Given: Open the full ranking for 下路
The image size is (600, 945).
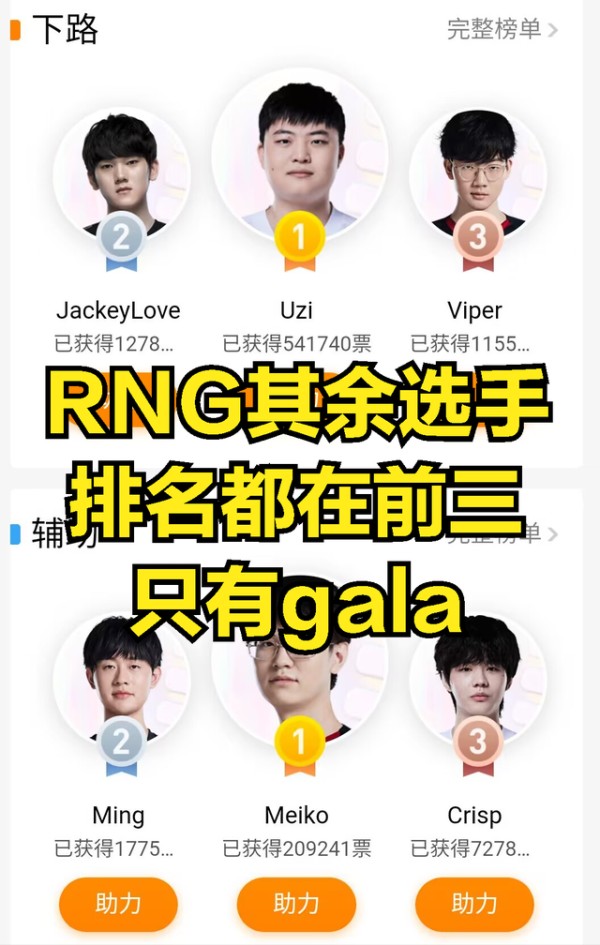Looking at the screenshot, I should coord(502,29).
